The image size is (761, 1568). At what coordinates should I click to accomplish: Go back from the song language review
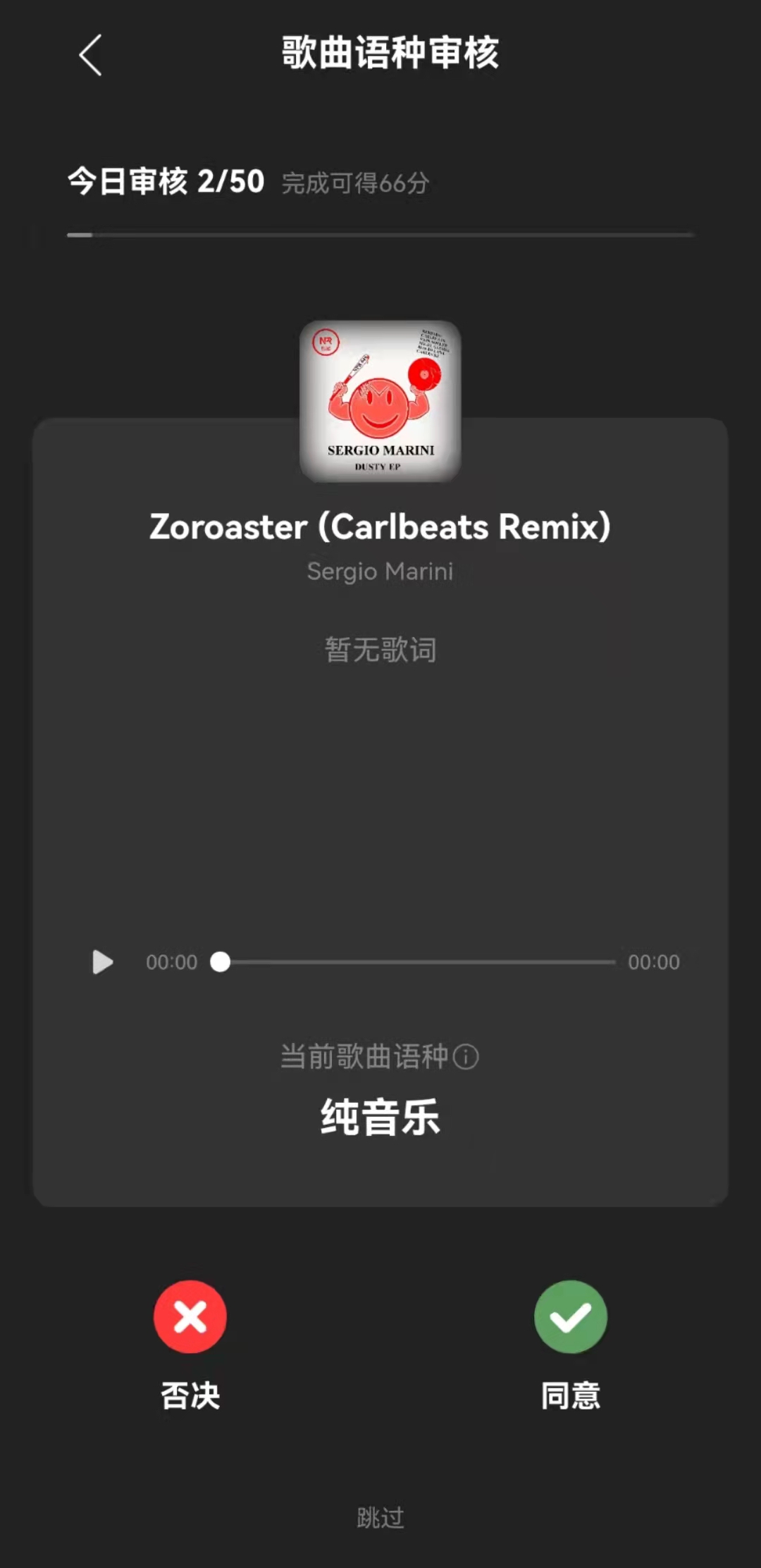tap(90, 55)
